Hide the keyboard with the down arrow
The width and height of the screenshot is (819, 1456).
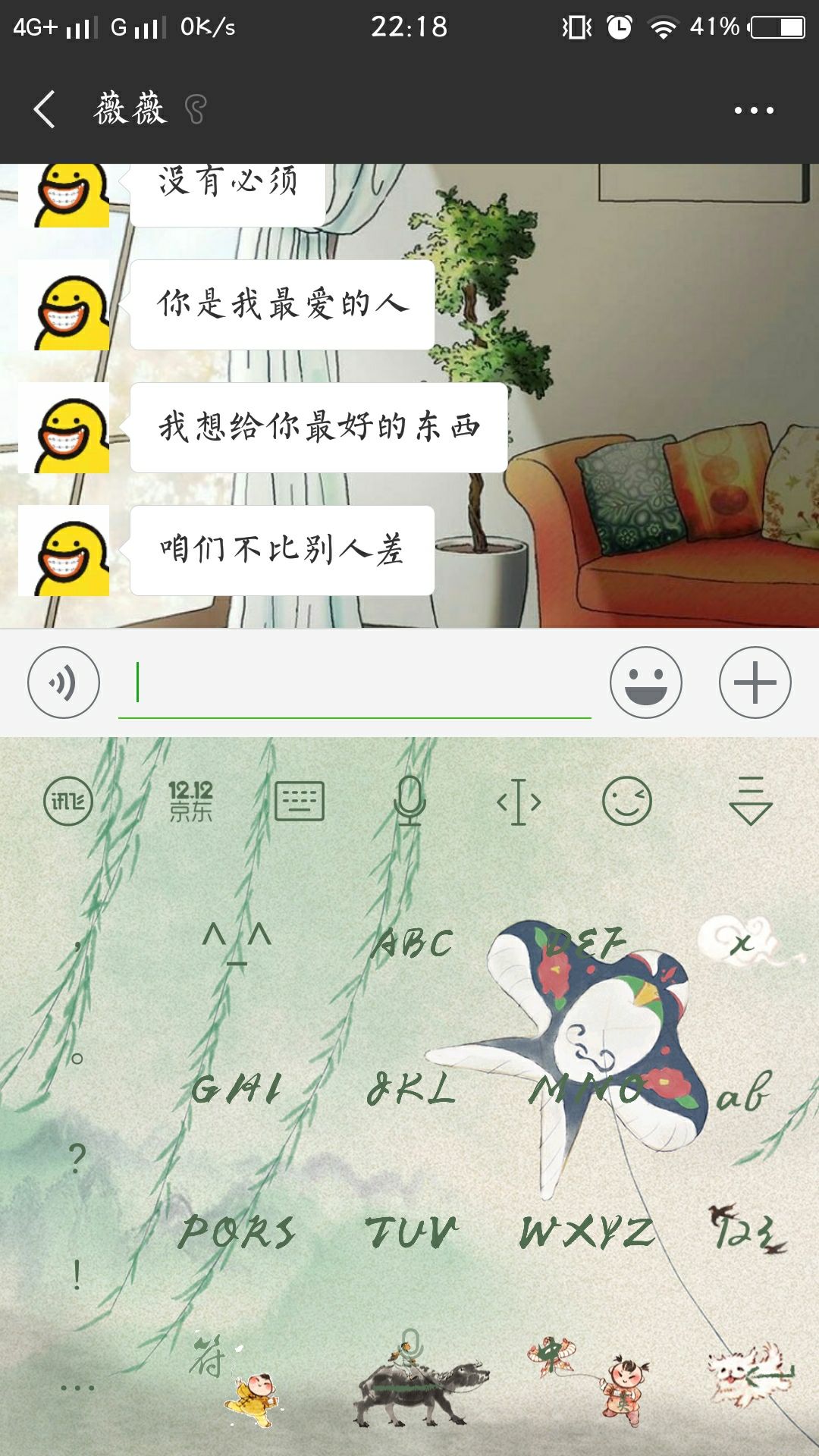[750, 802]
